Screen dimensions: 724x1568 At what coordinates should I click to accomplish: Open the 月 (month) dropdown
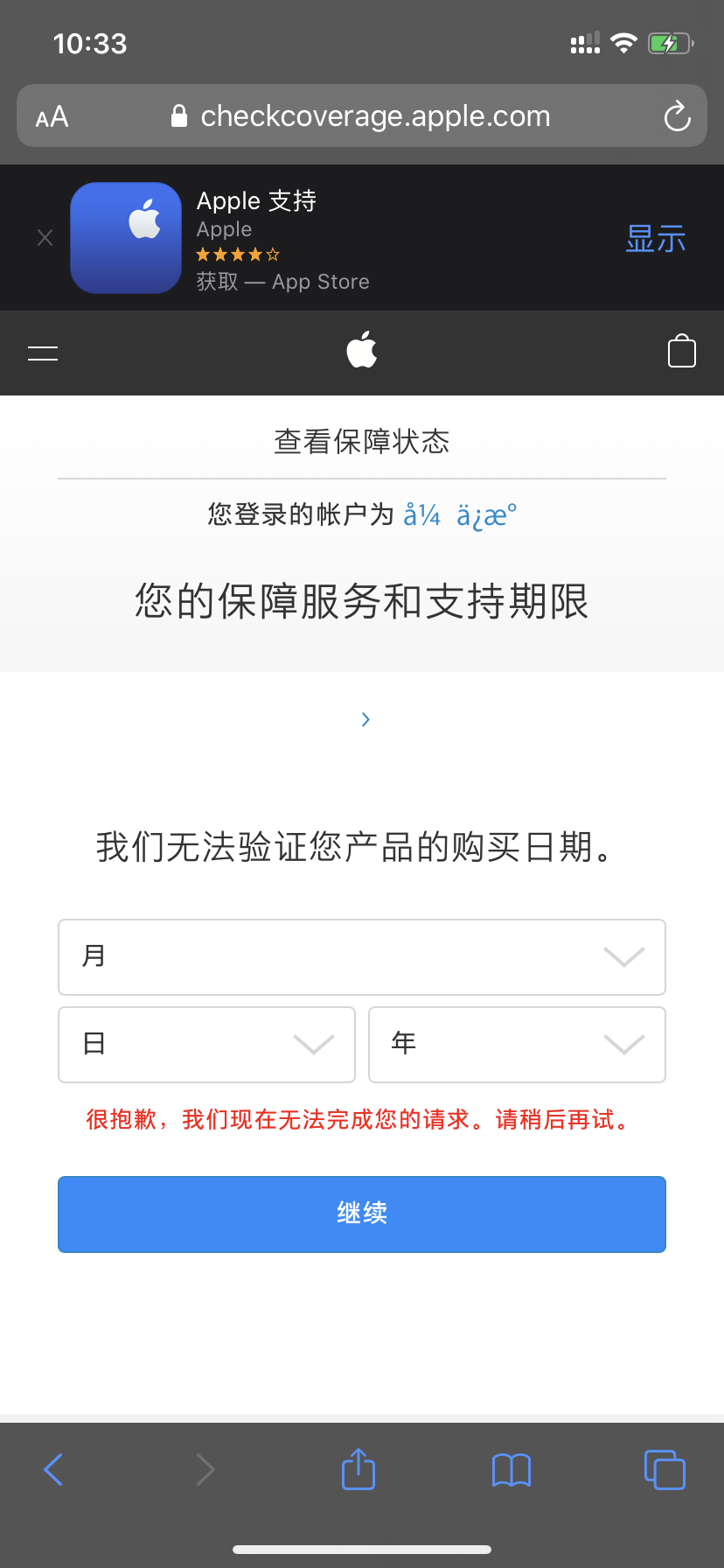(x=361, y=956)
